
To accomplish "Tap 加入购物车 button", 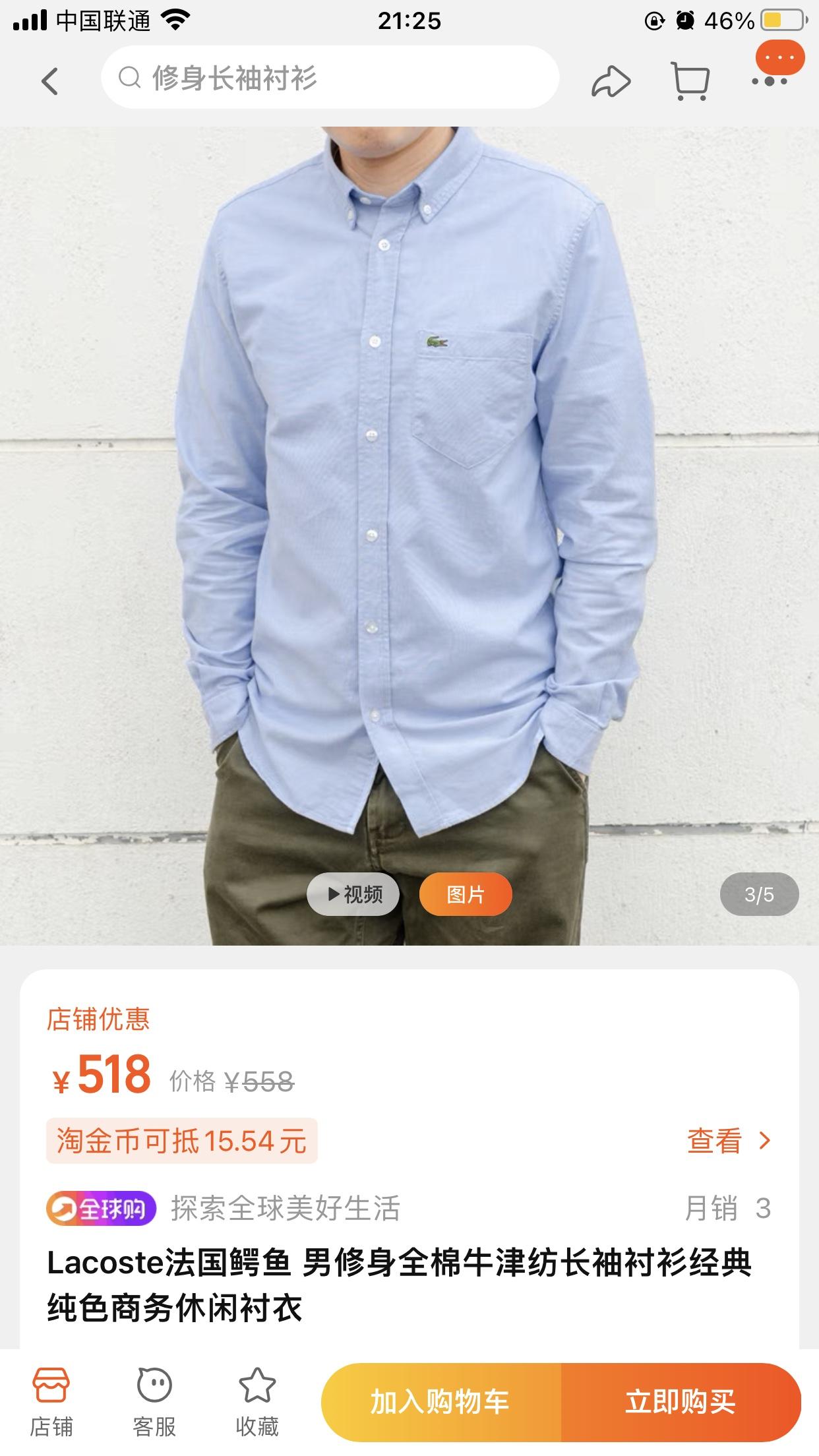I will (440, 1402).
